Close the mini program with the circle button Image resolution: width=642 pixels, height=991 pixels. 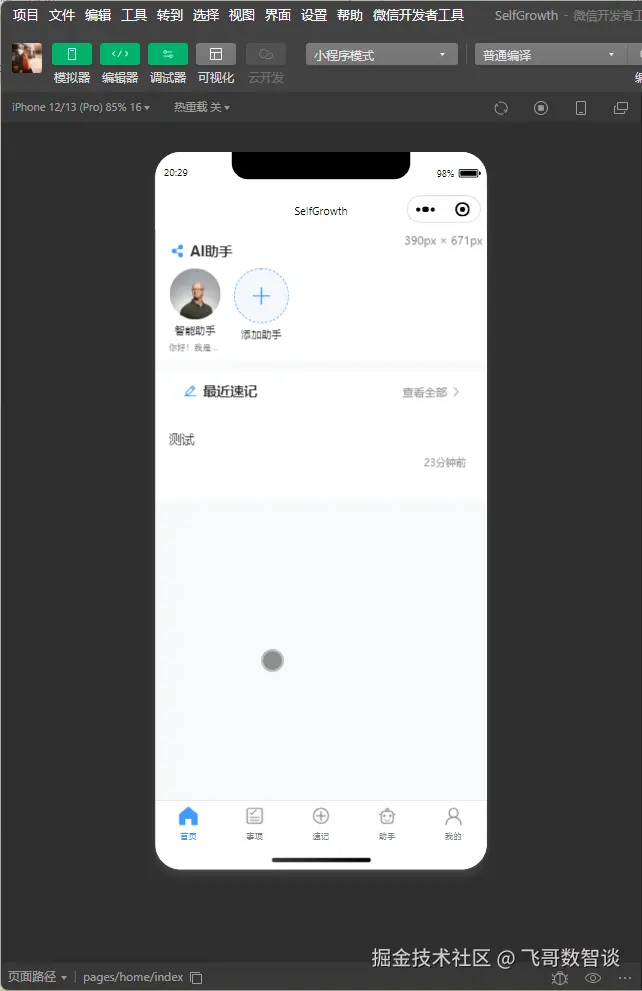pyautogui.click(x=462, y=210)
